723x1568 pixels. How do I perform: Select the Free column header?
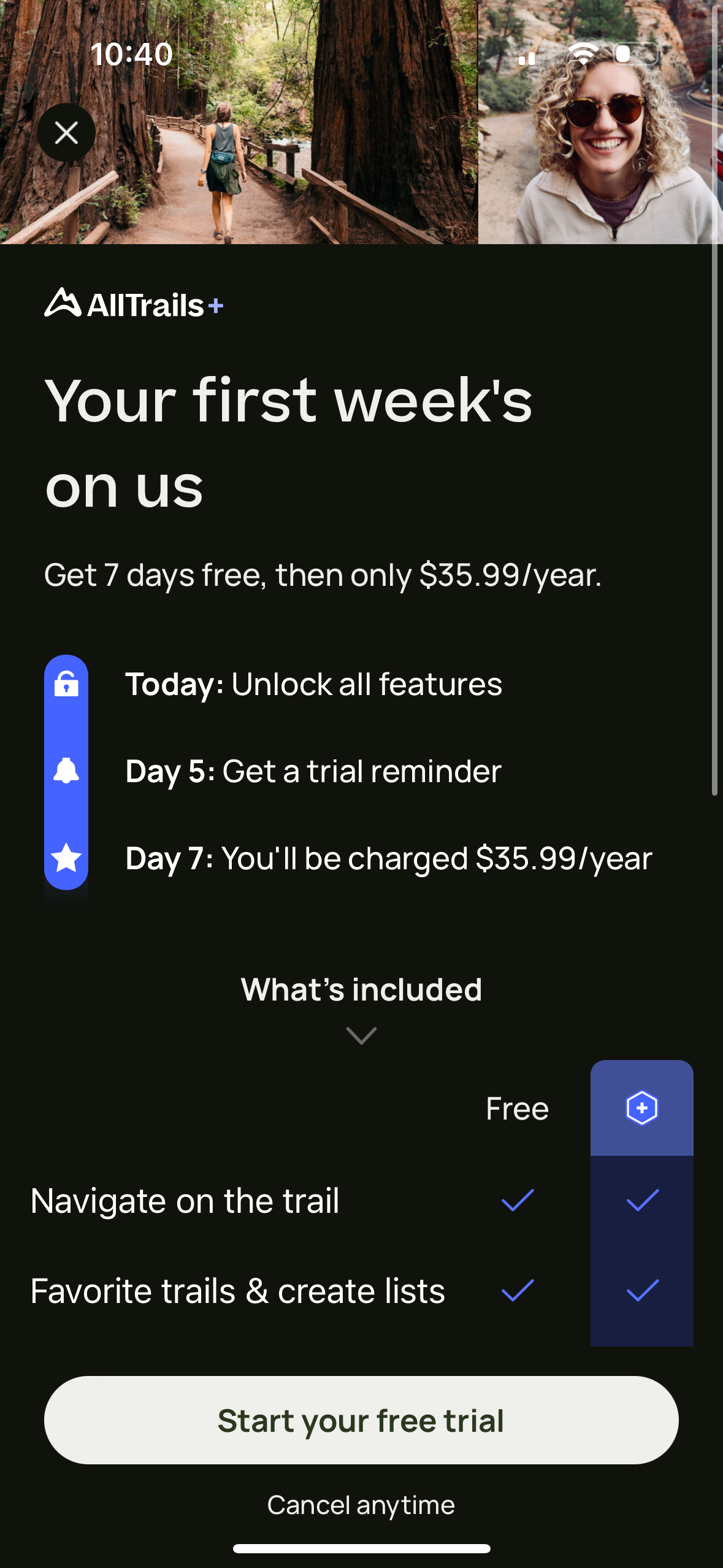[517, 1107]
